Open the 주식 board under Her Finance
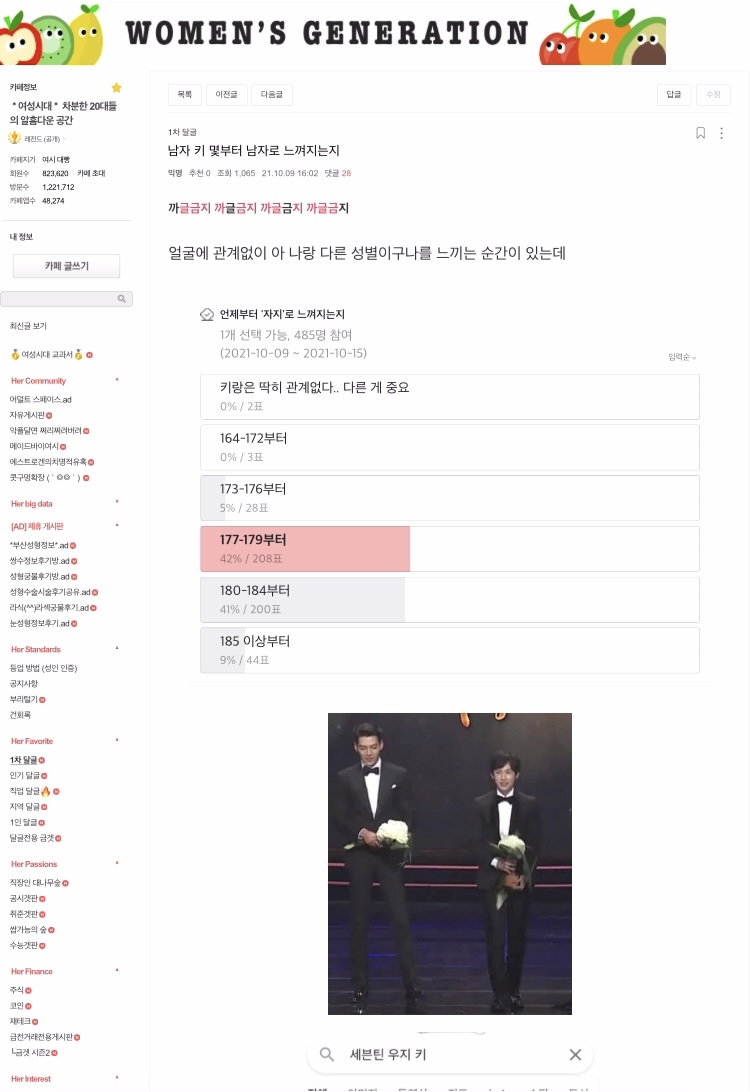Viewport: 750px width, 1092px height. click(16, 990)
